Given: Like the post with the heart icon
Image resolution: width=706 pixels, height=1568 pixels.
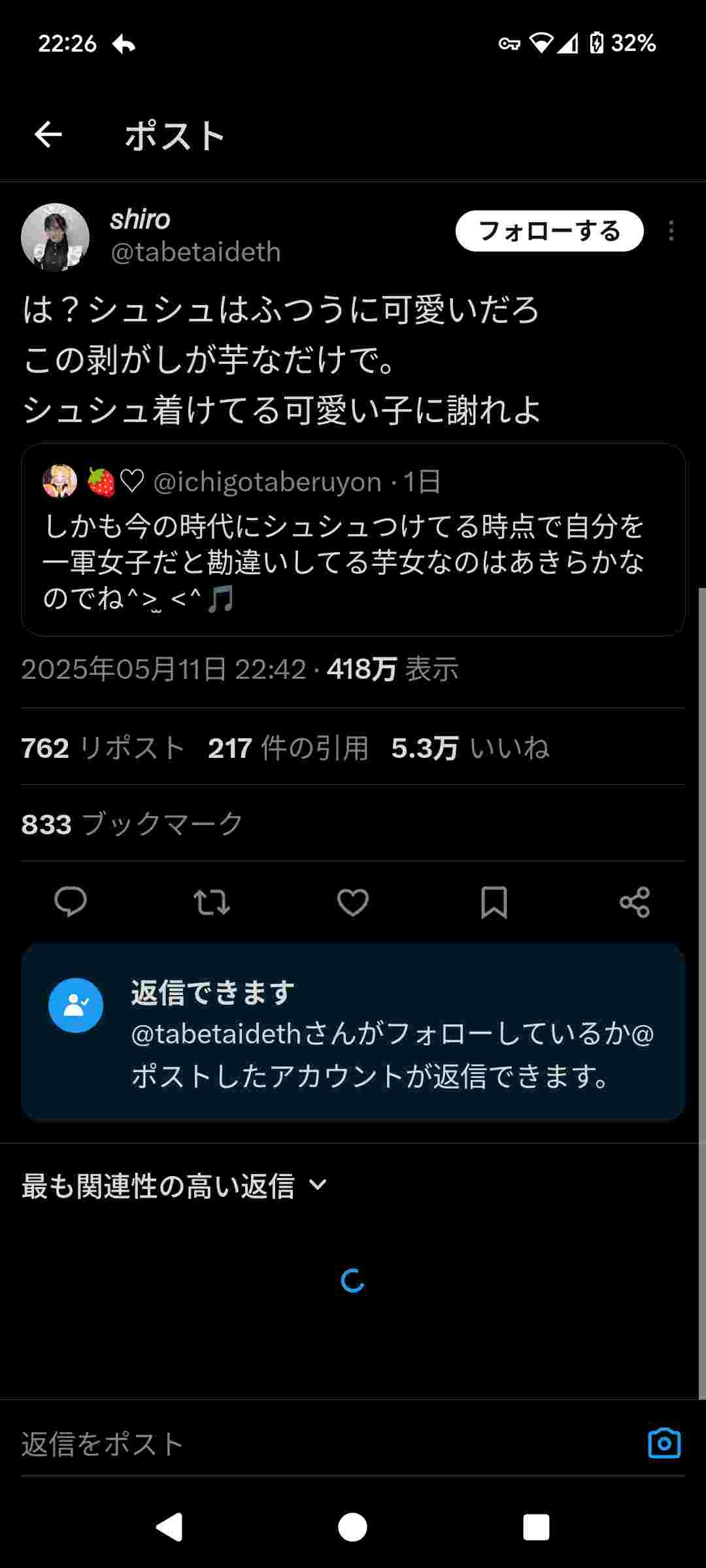Looking at the screenshot, I should tap(353, 902).
